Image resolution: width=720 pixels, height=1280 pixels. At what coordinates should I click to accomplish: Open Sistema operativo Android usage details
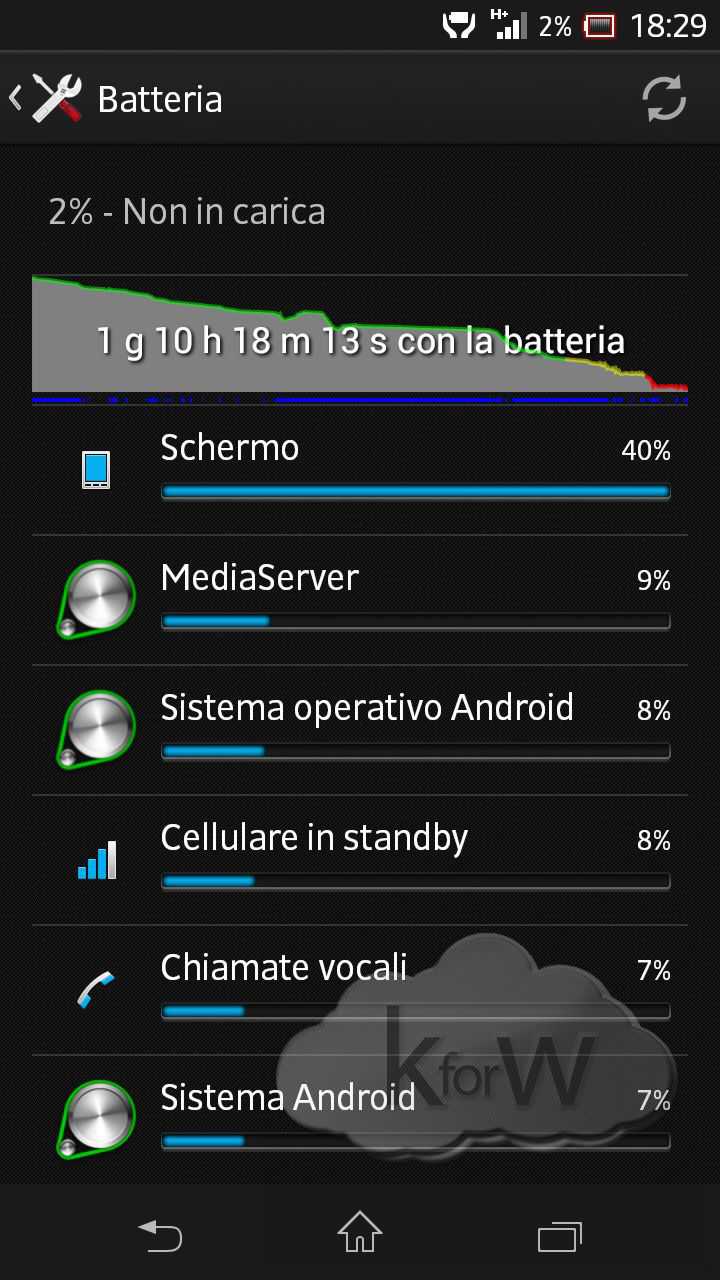coord(359,730)
